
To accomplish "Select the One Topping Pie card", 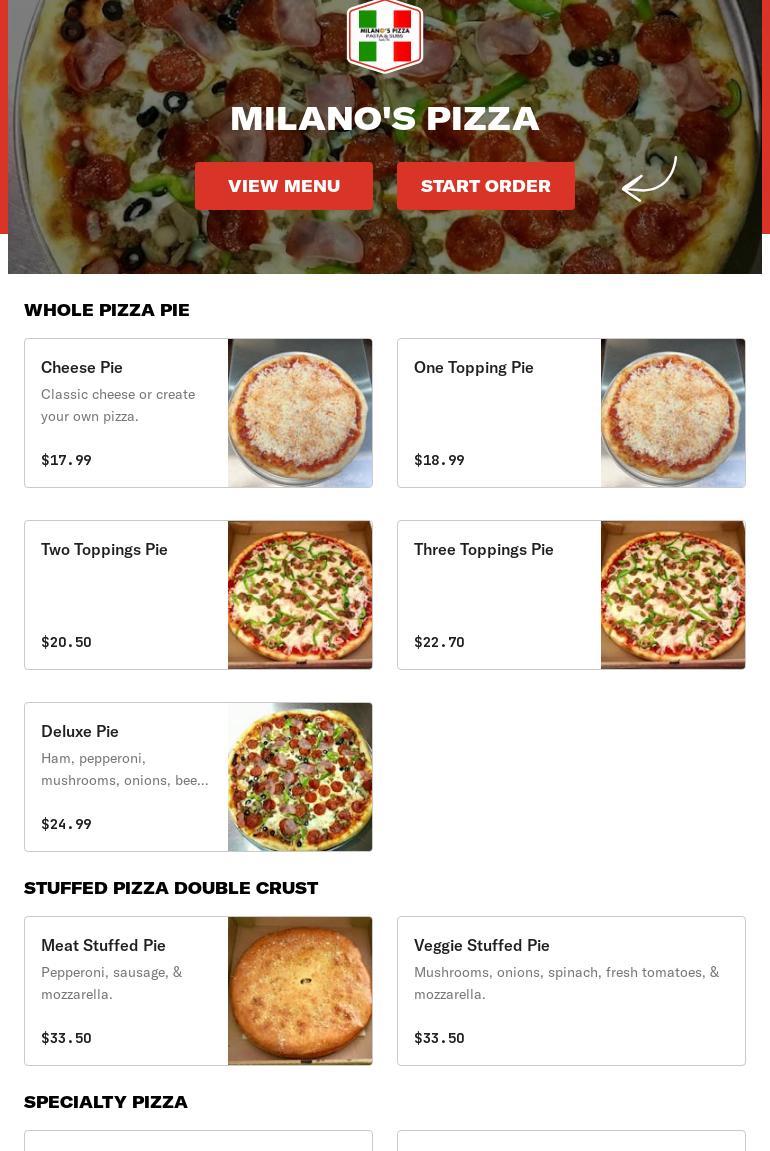I will pos(571,413).
